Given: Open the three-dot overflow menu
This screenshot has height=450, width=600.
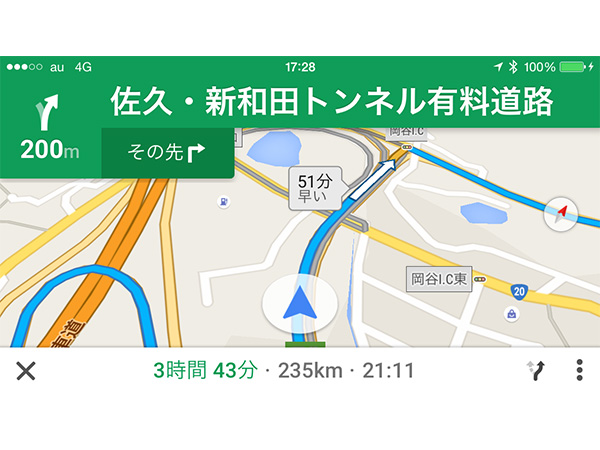Looking at the screenshot, I should [579, 371].
